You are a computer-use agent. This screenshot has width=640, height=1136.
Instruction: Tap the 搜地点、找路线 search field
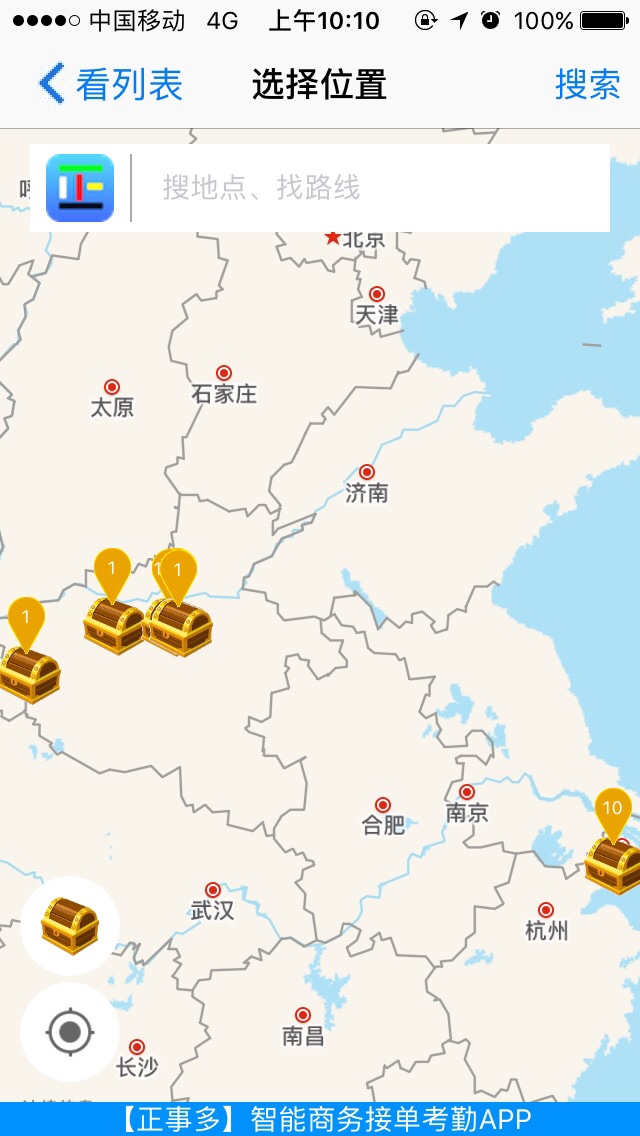click(370, 187)
